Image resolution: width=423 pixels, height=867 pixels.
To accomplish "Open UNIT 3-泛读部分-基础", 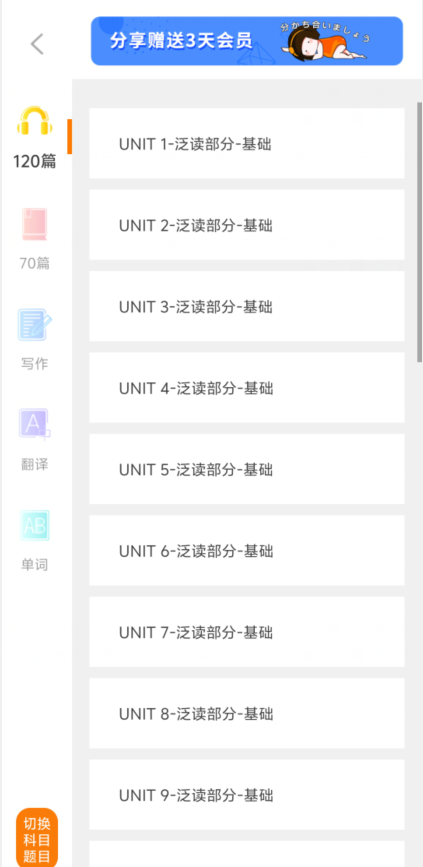I will [x=247, y=306].
